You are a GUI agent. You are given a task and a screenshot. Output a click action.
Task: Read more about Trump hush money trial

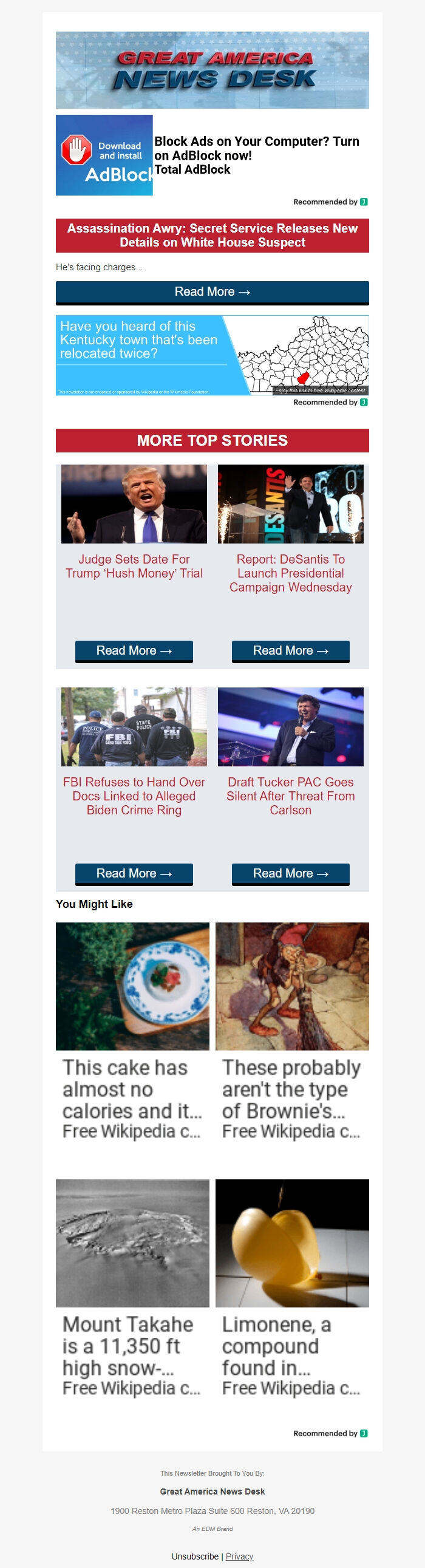[134, 650]
